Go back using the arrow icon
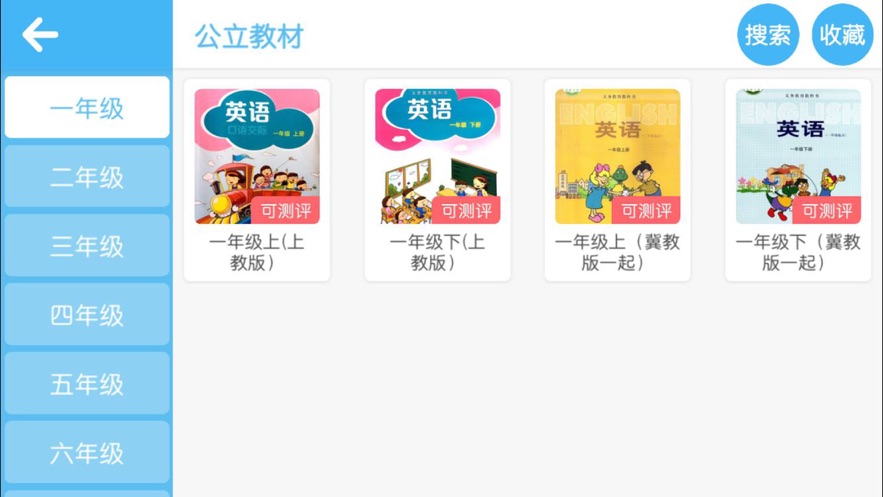 (x=40, y=35)
